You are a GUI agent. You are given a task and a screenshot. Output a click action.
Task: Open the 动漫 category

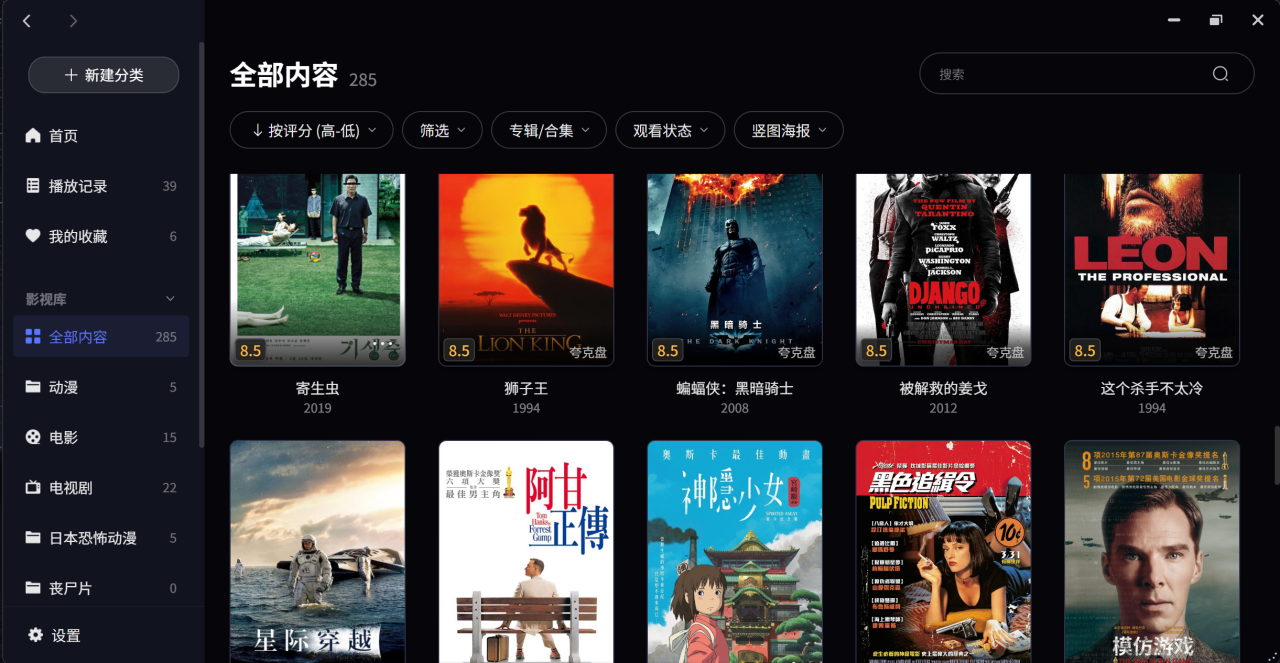pyautogui.click(x=63, y=387)
